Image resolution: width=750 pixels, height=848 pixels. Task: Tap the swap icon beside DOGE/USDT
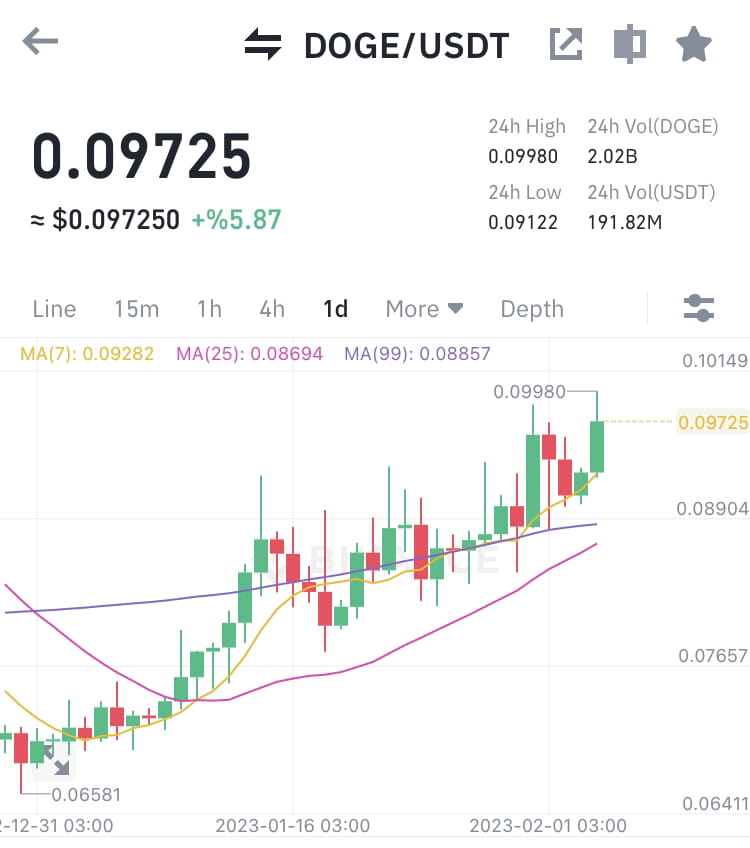point(262,44)
